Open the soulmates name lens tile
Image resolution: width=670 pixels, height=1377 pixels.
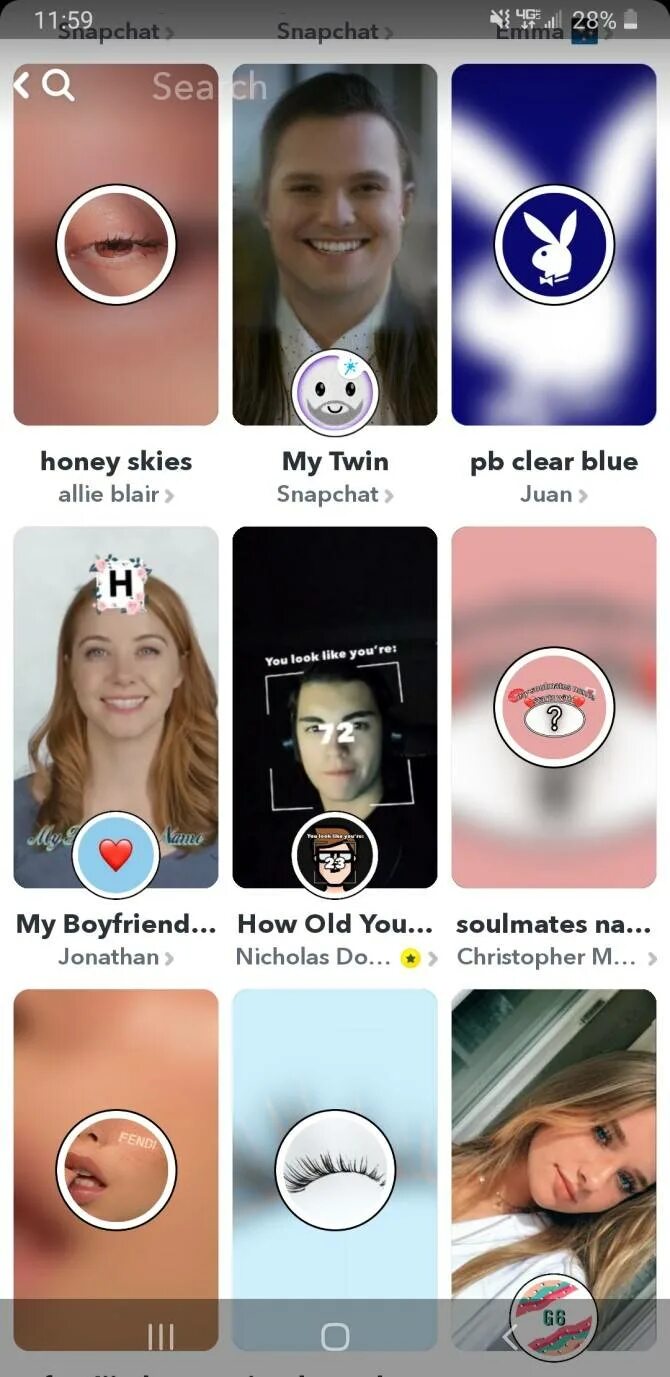coord(553,707)
